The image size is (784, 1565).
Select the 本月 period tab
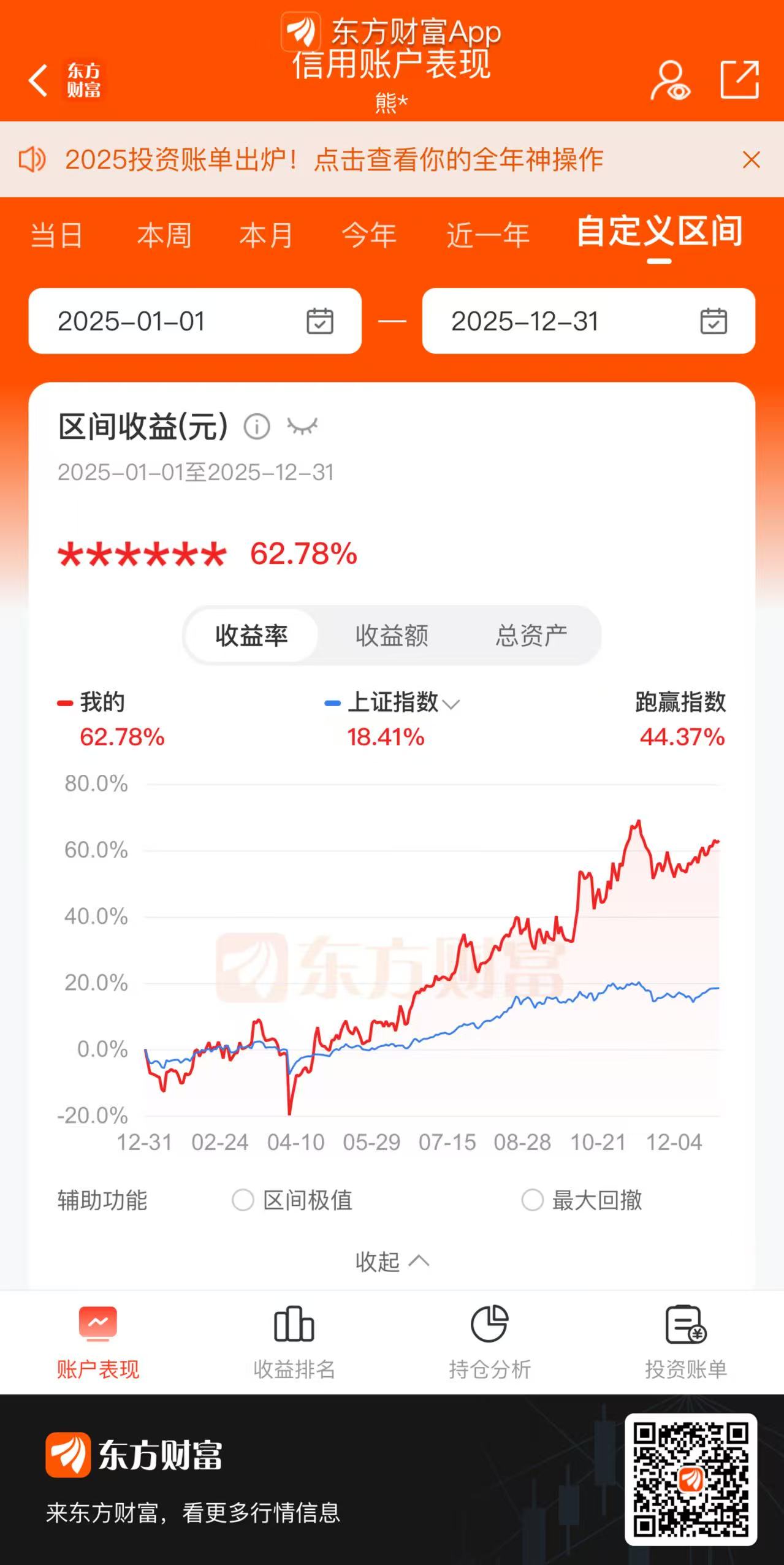(266, 235)
